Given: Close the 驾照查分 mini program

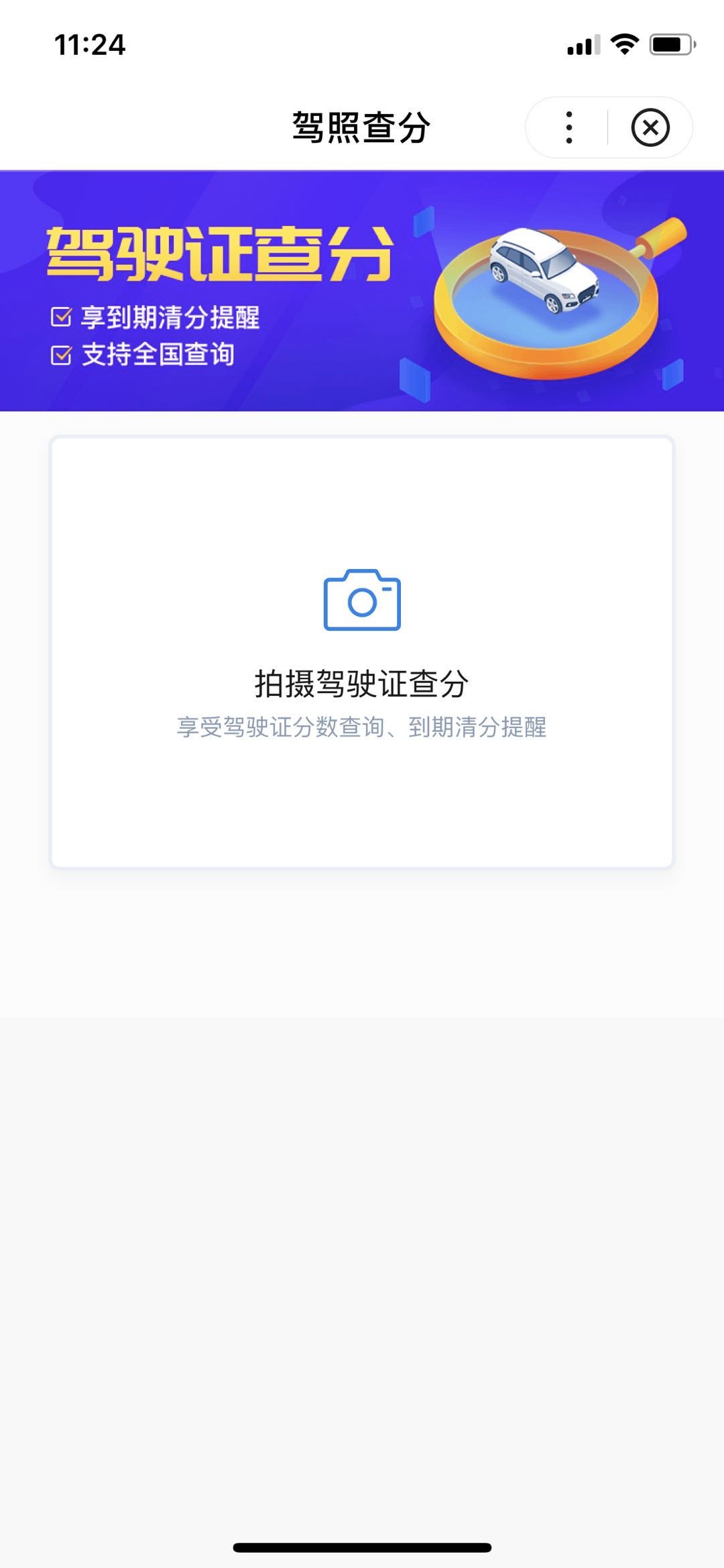Looking at the screenshot, I should (650, 127).
